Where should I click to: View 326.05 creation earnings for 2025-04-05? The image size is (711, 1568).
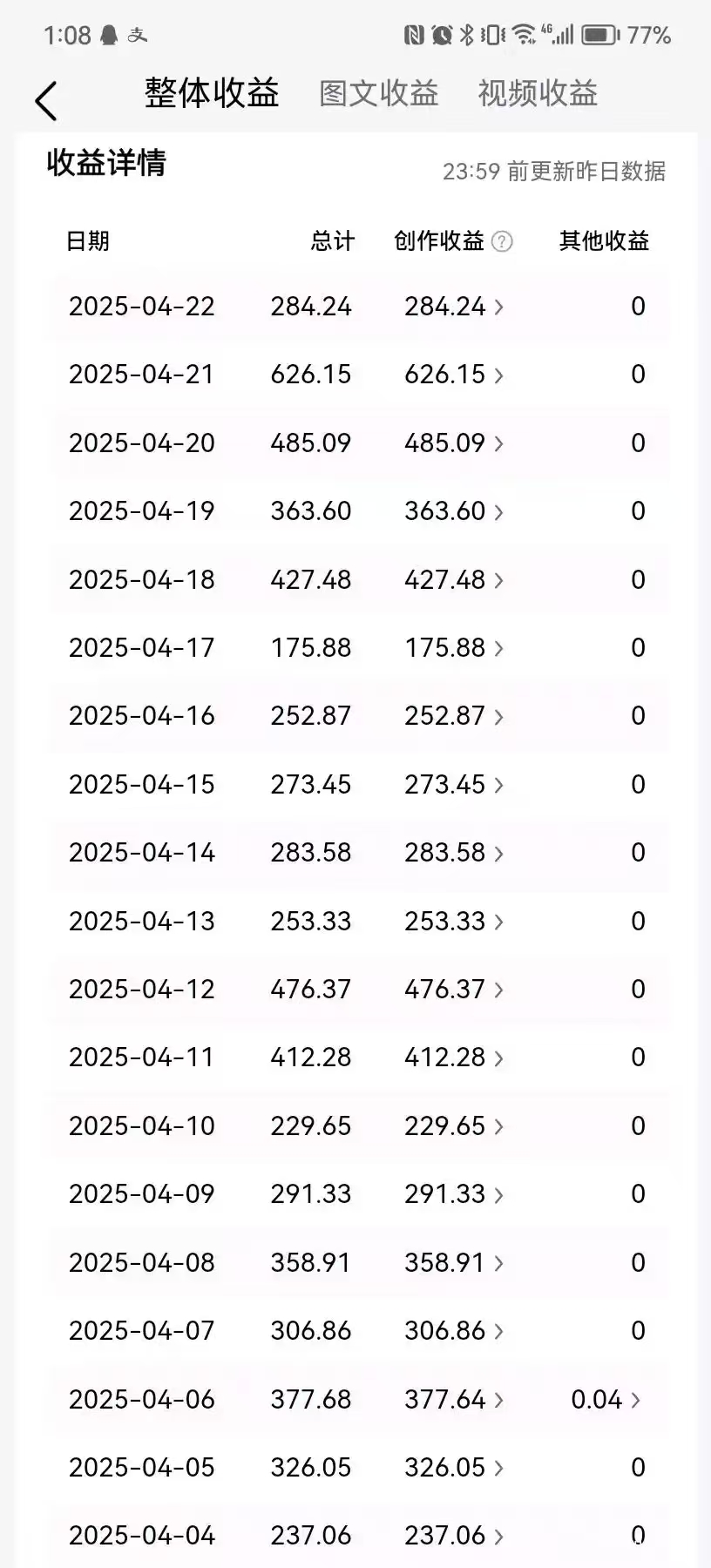click(454, 1468)
